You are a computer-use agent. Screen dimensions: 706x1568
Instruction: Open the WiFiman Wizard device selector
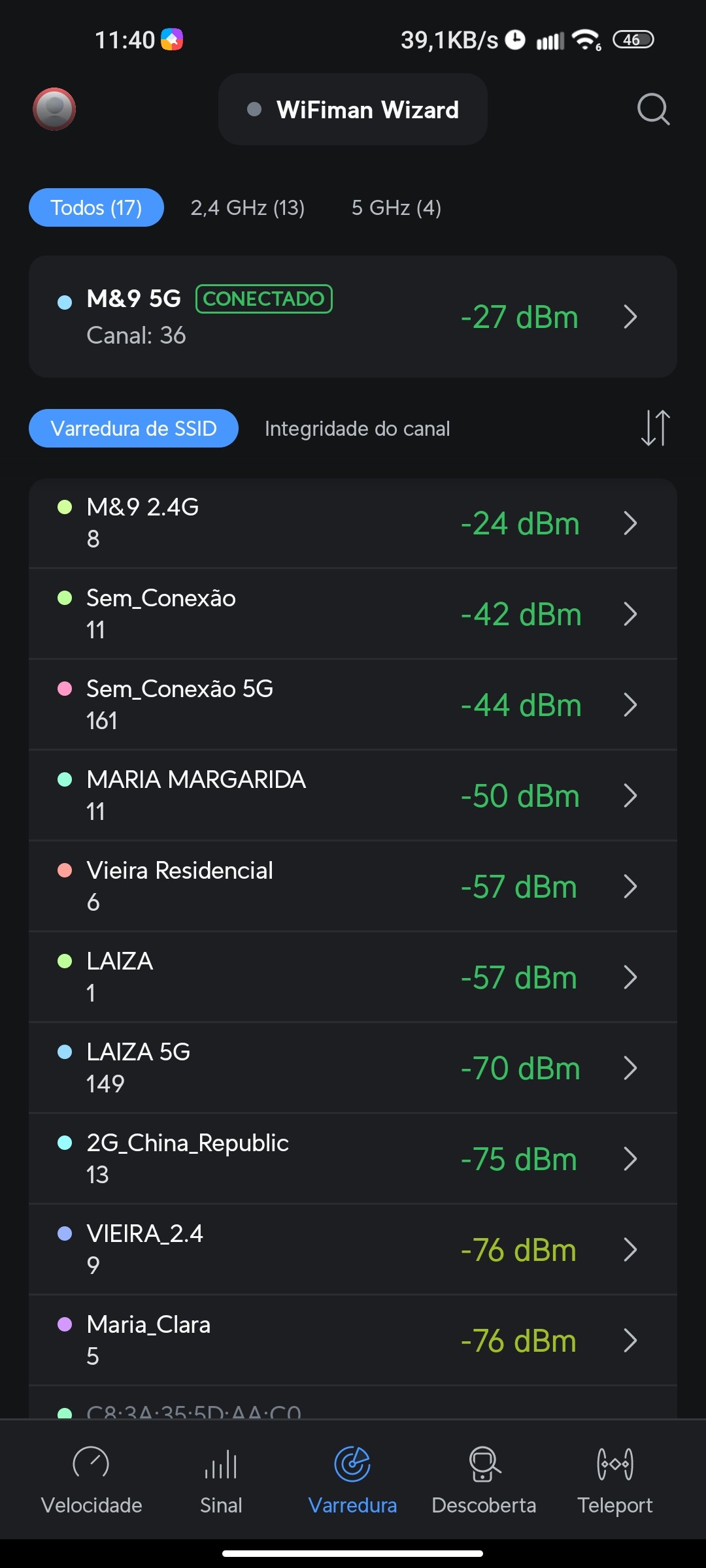click(353, 110)
